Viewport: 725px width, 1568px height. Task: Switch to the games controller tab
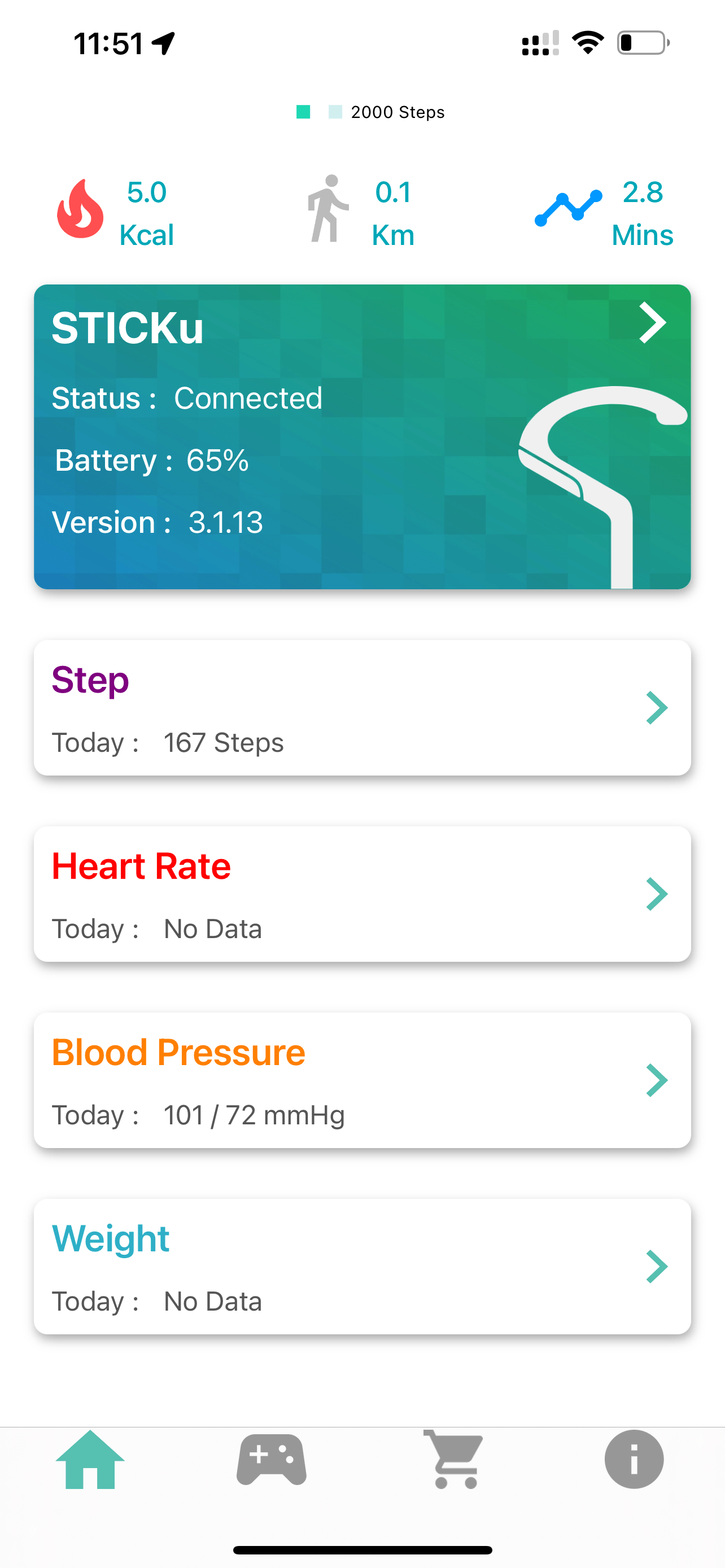tap(272, 1459)
